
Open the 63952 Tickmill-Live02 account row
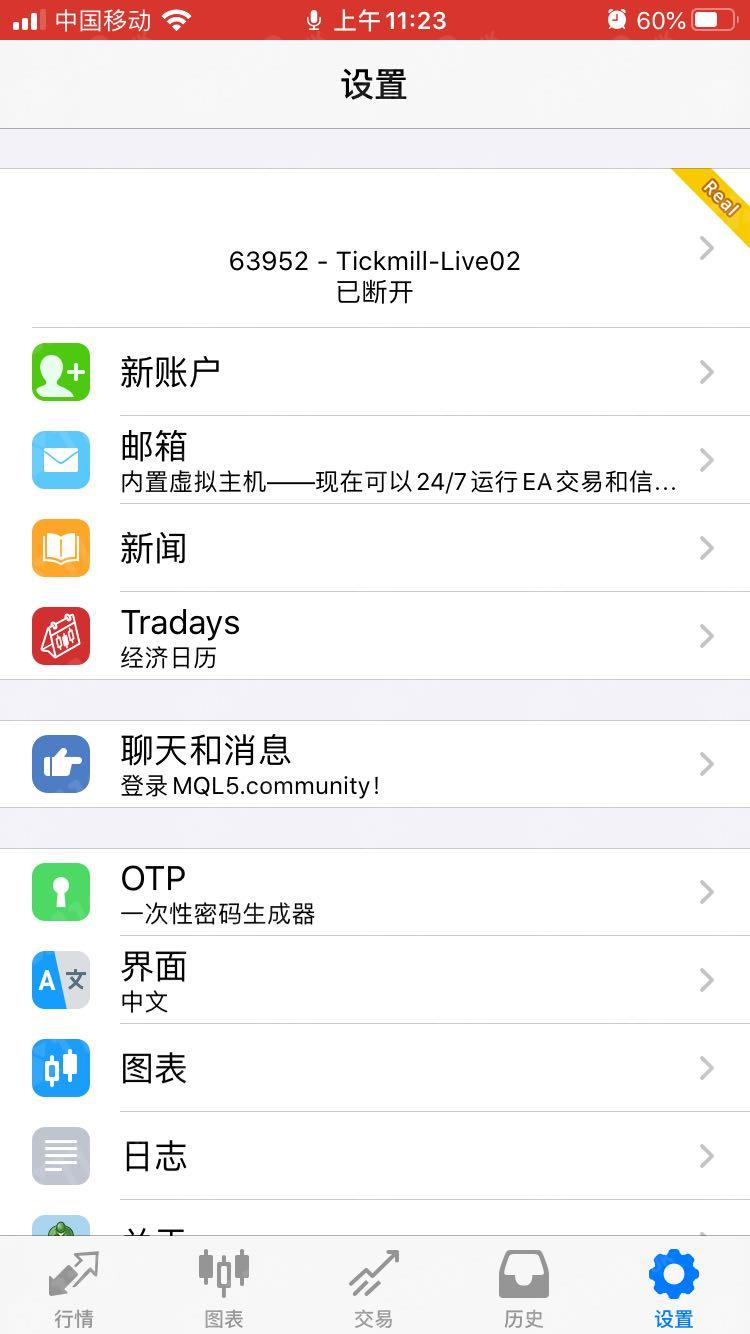[375, 248]
